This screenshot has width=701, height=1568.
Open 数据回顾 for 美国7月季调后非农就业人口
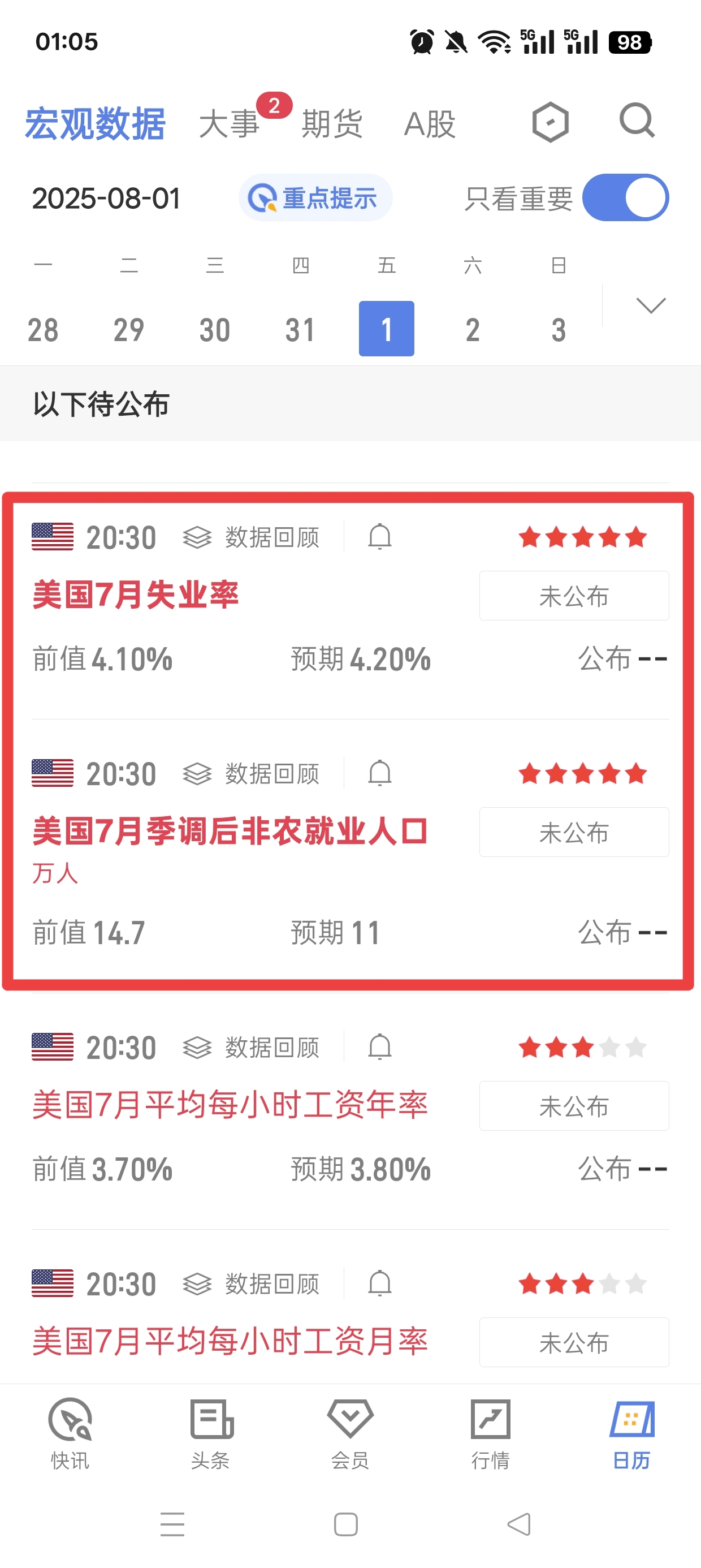252,774
